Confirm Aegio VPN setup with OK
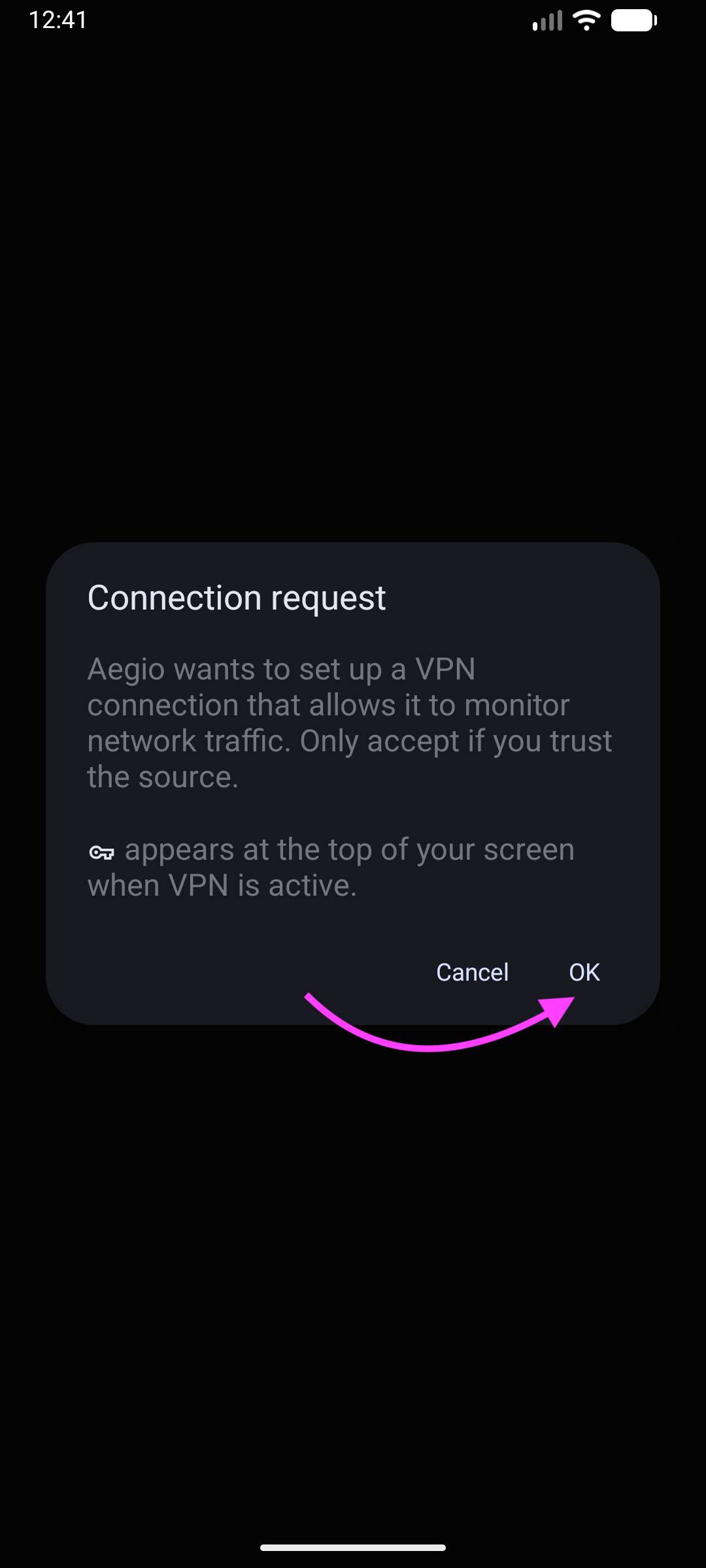706x1568 pixels. point(584,972)
